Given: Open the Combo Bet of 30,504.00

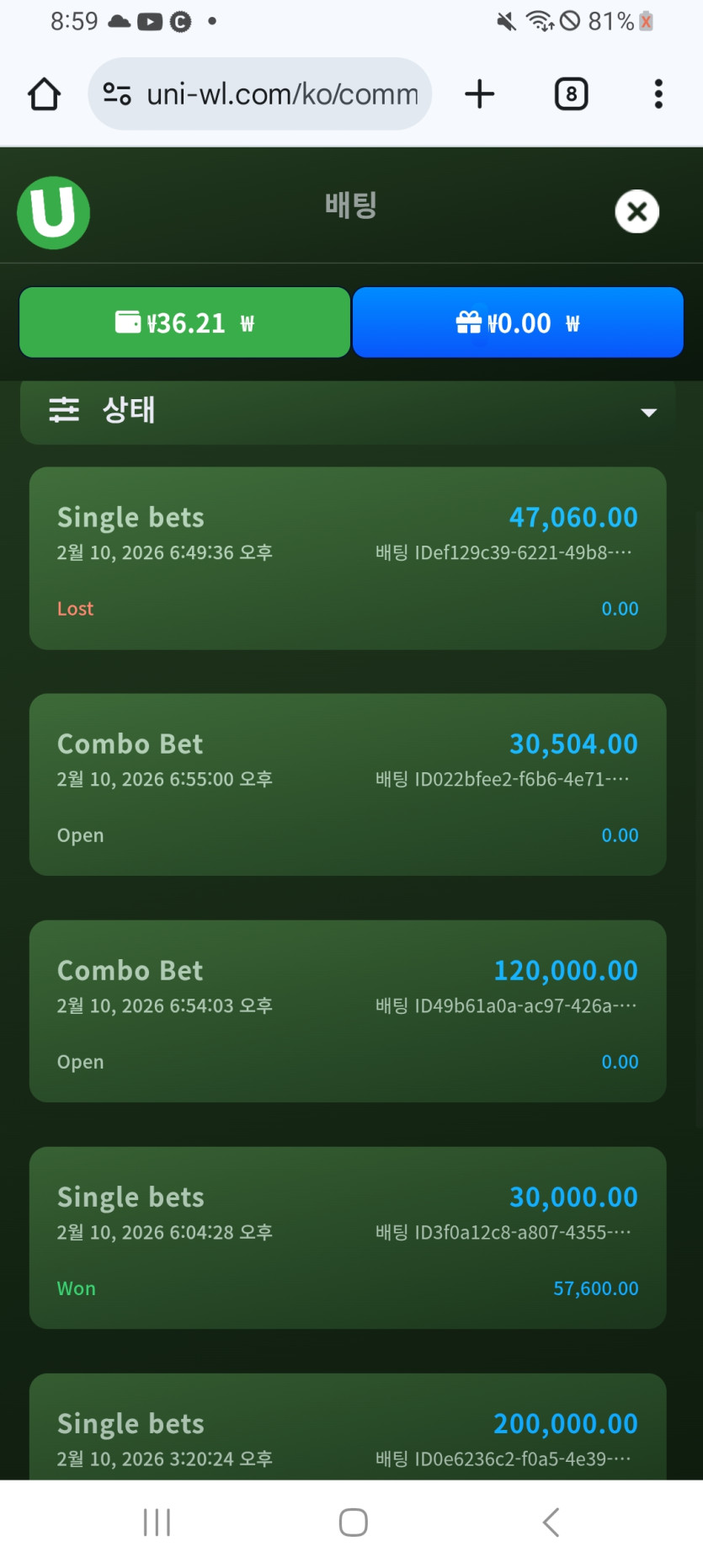Looking at the screenshot, I should tap(348, 785).
